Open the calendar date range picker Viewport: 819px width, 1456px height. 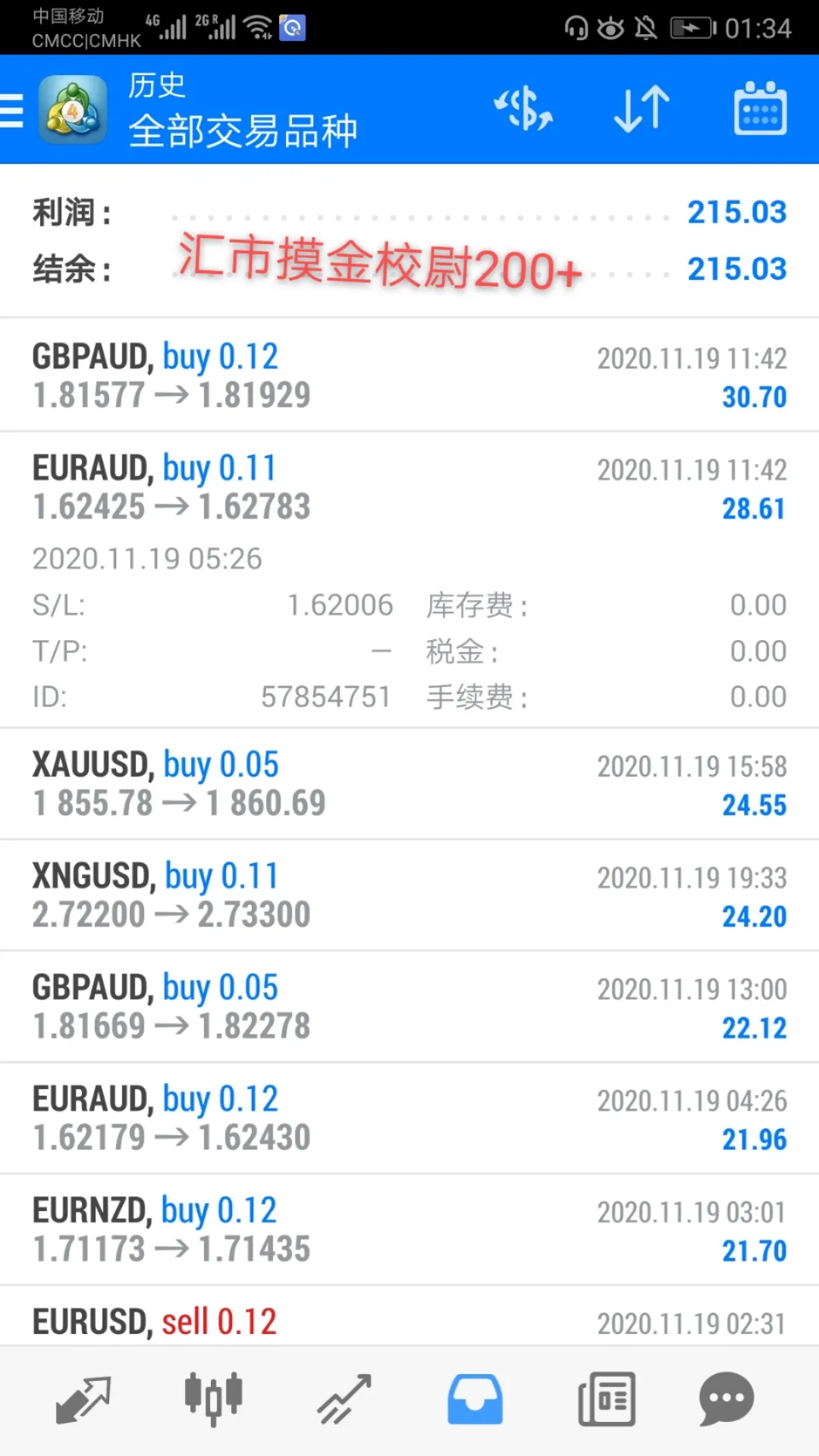pyautogui.click(x=760, y=109)
